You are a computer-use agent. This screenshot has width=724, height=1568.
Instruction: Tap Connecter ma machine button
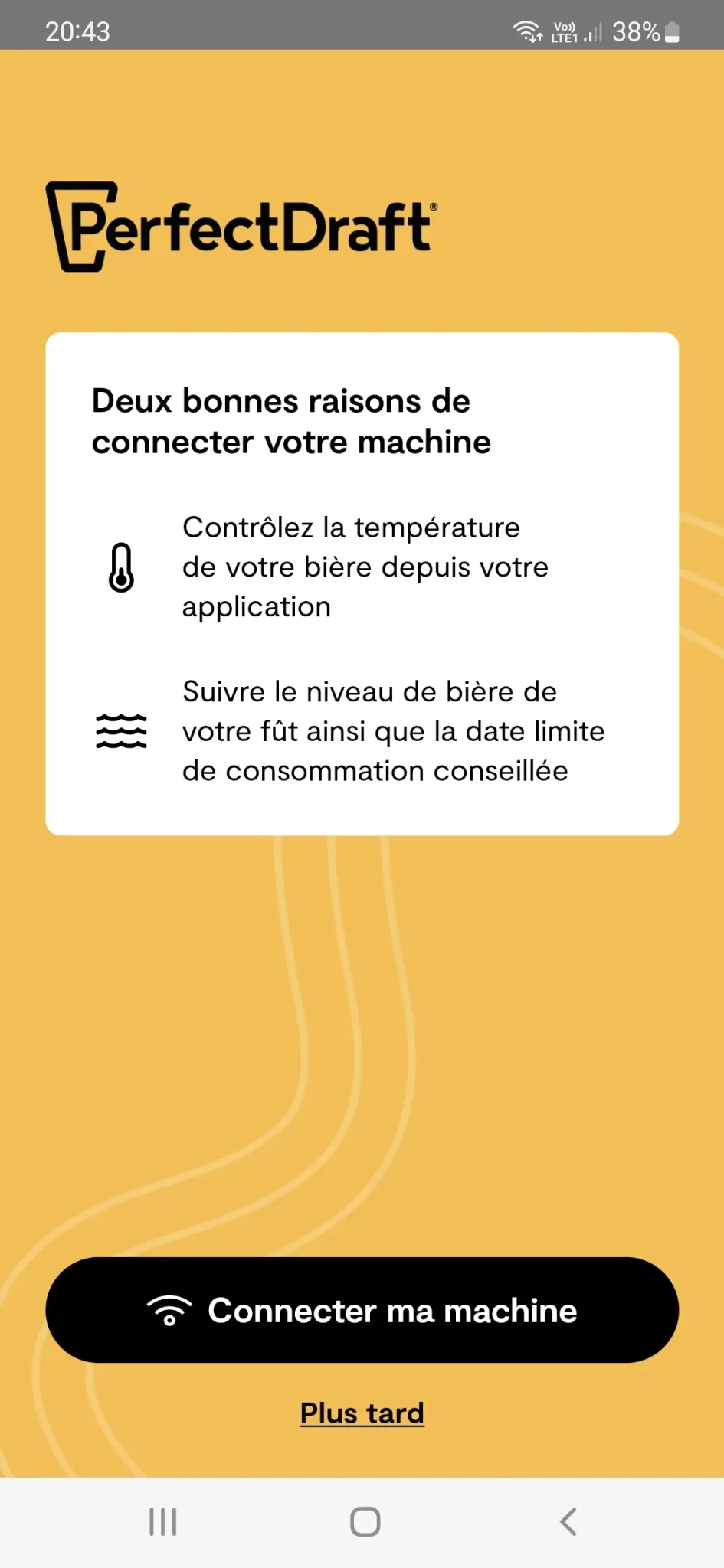click(x=362, y=1309)
